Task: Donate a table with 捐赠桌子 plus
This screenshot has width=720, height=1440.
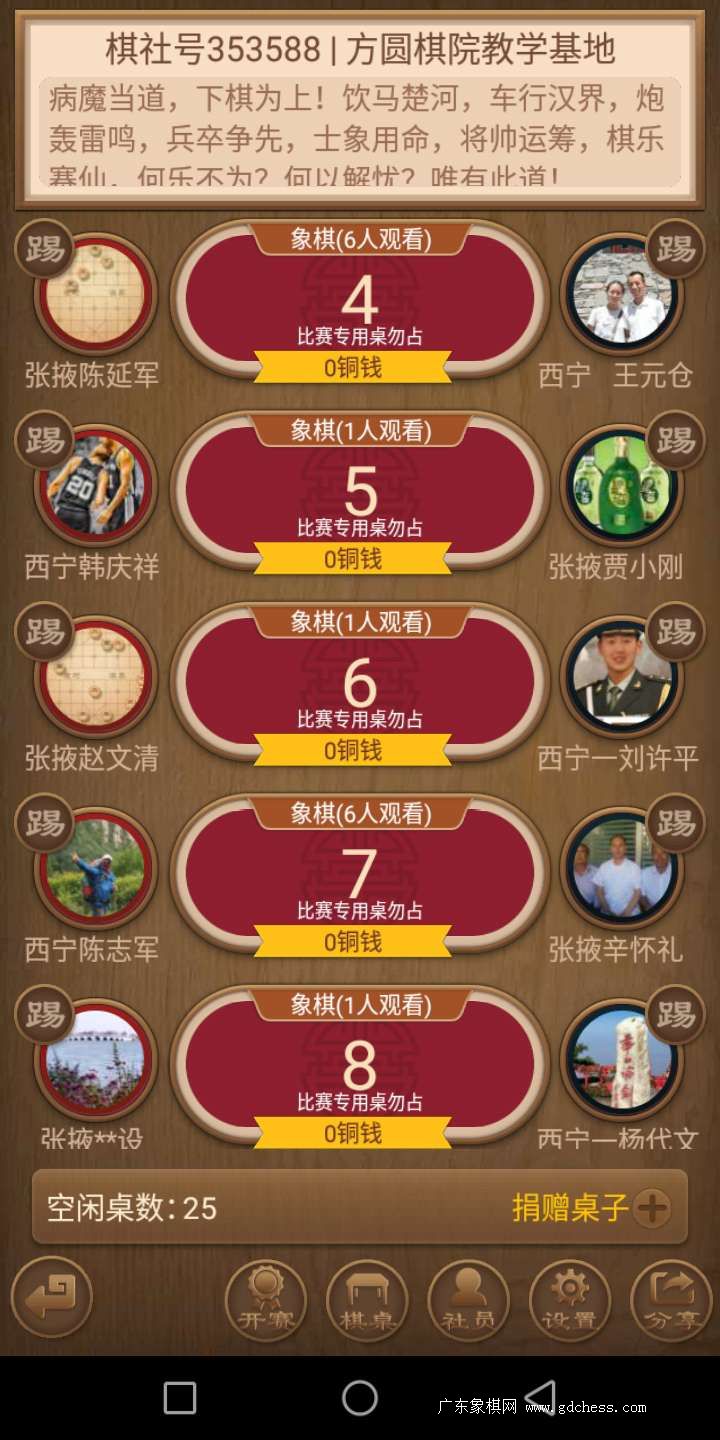Action: click(x=592, y=1208)
